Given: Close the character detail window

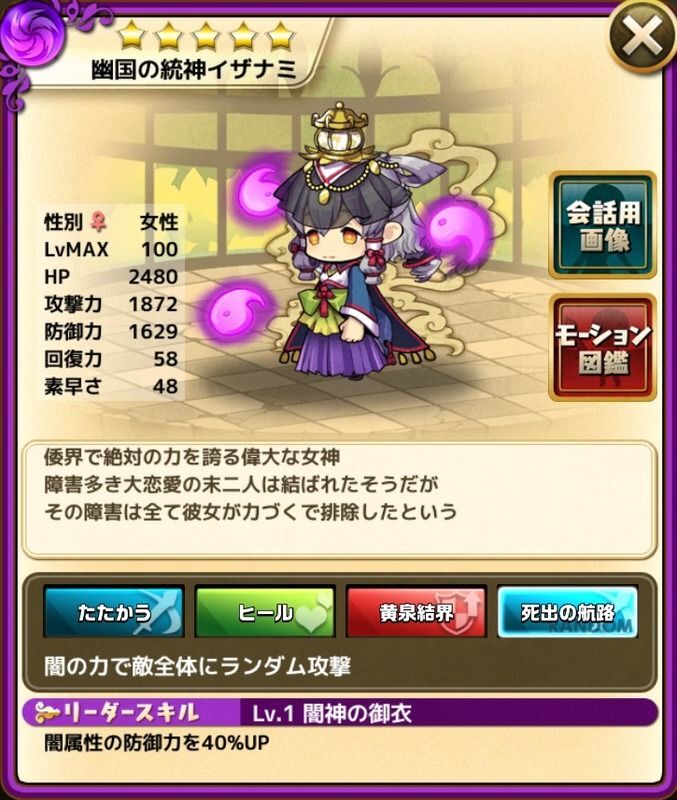Looking at the screenshot, I should click(641, 36).
